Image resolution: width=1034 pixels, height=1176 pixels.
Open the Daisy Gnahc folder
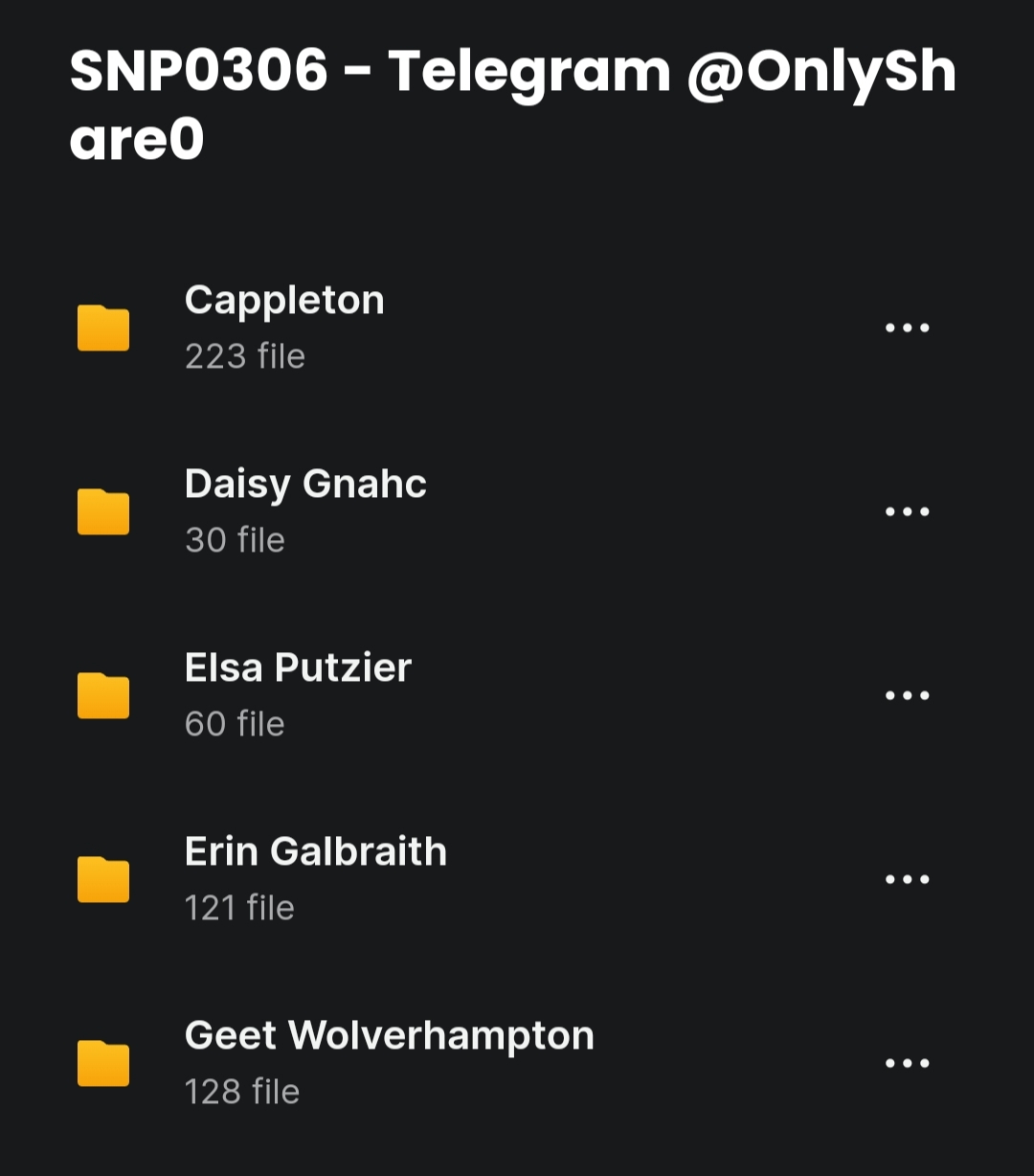pyautogui.click(x=304, y=510)
